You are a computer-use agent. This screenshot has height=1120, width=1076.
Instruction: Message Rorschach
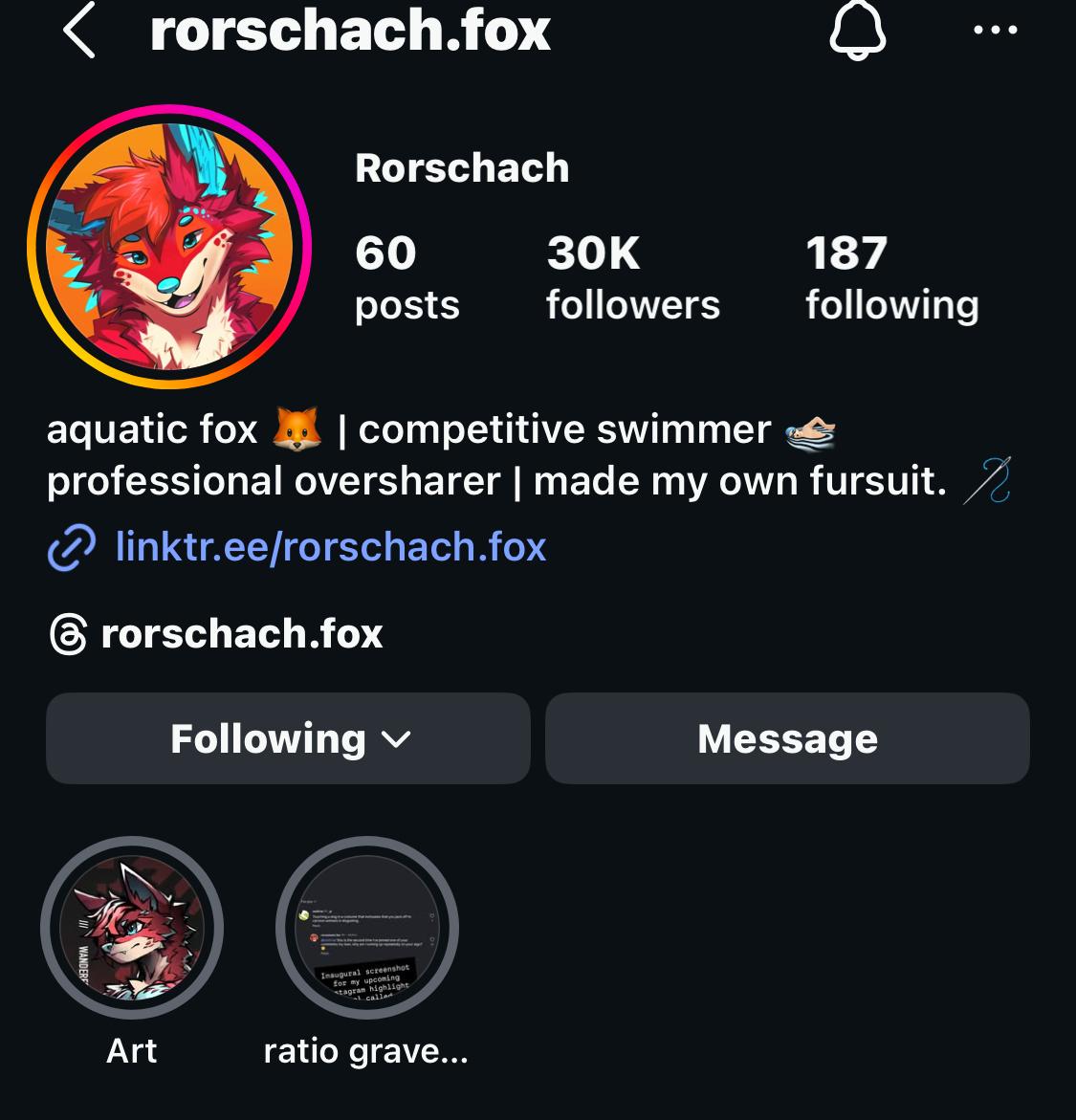[x=787, y=738]
